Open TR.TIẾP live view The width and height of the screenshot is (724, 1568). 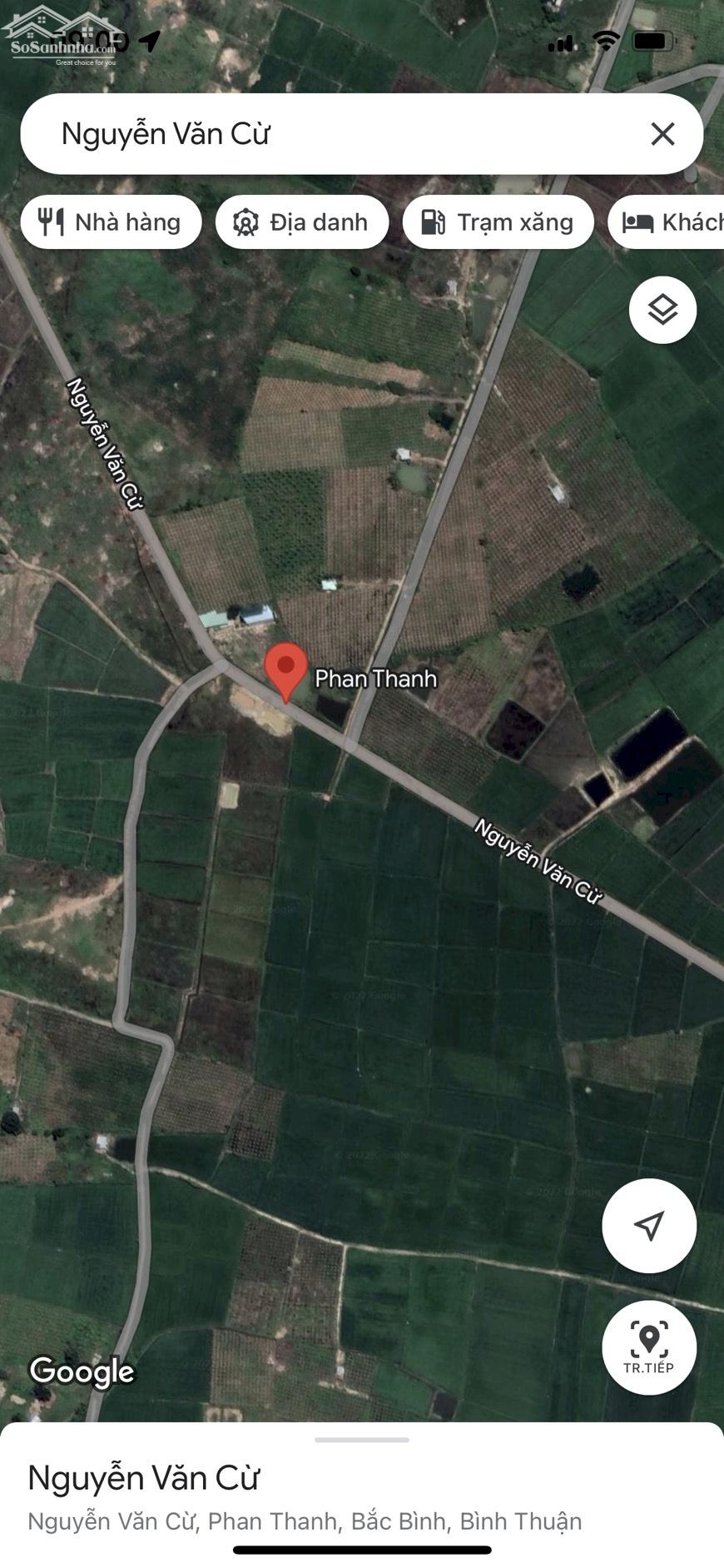click(649, 1347)
